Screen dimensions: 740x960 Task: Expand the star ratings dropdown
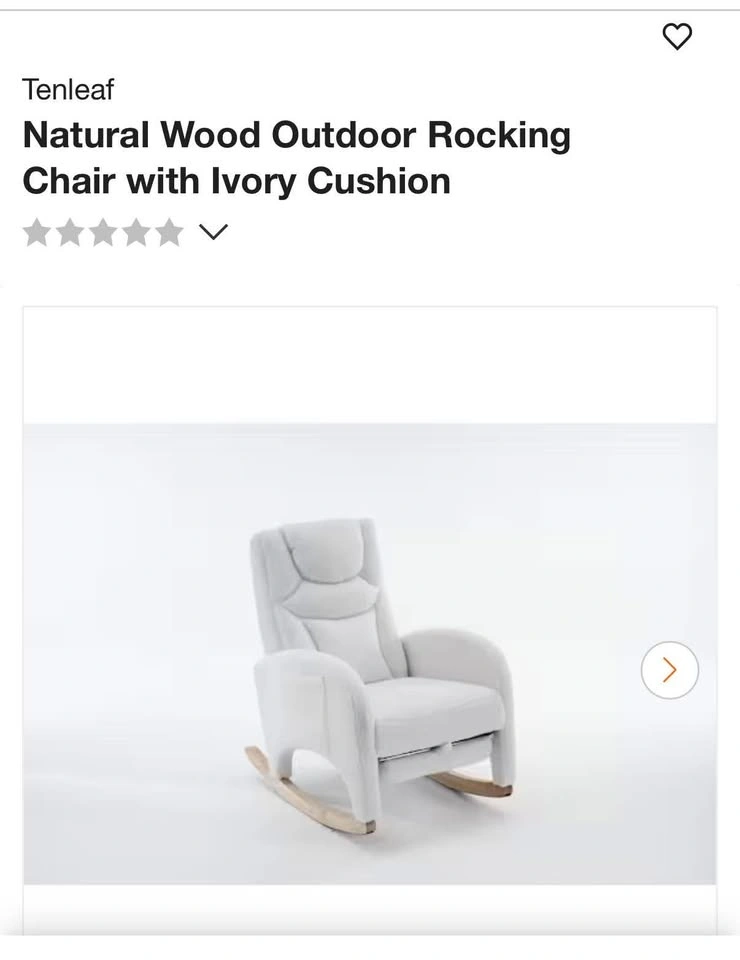(x=213, y=232)
